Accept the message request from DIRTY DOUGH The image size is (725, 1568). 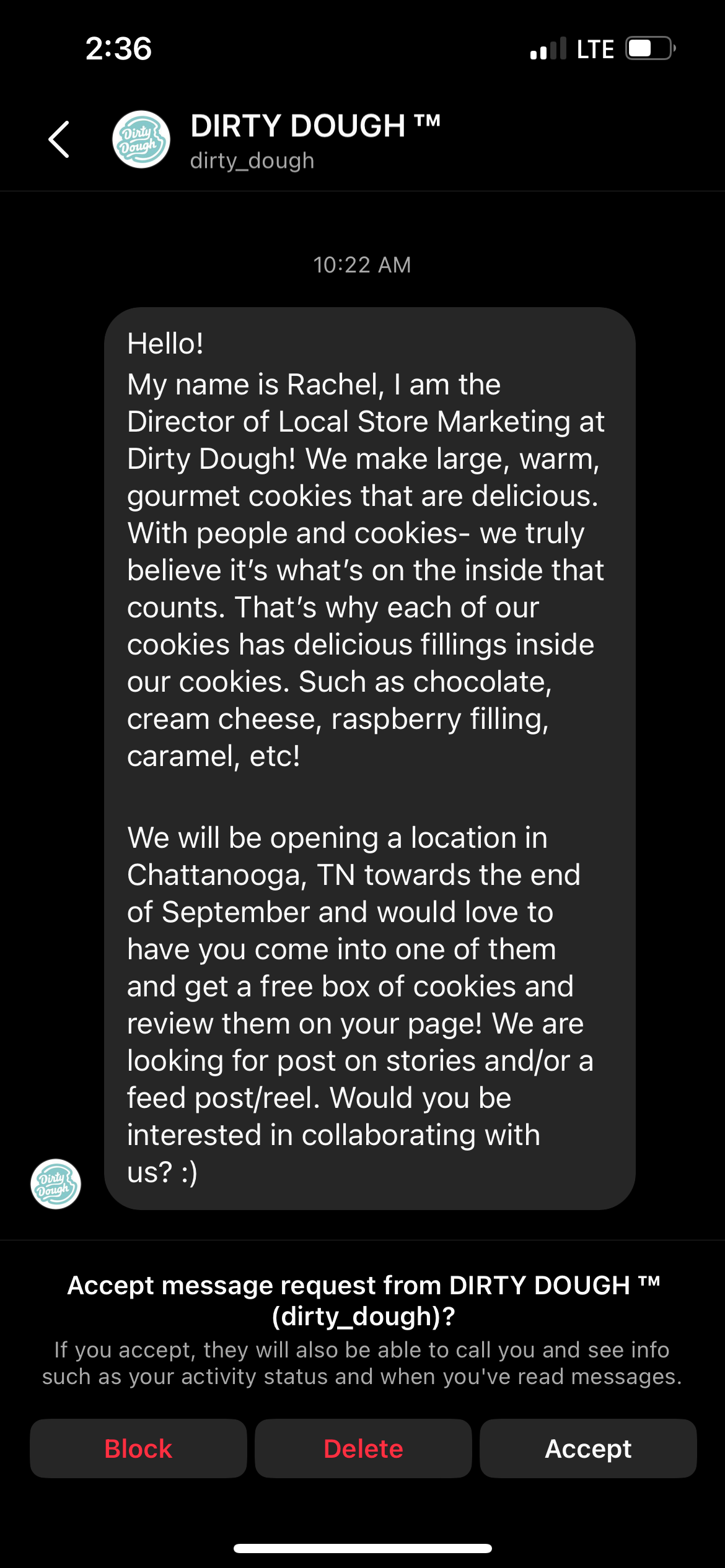coord(587,1448)
